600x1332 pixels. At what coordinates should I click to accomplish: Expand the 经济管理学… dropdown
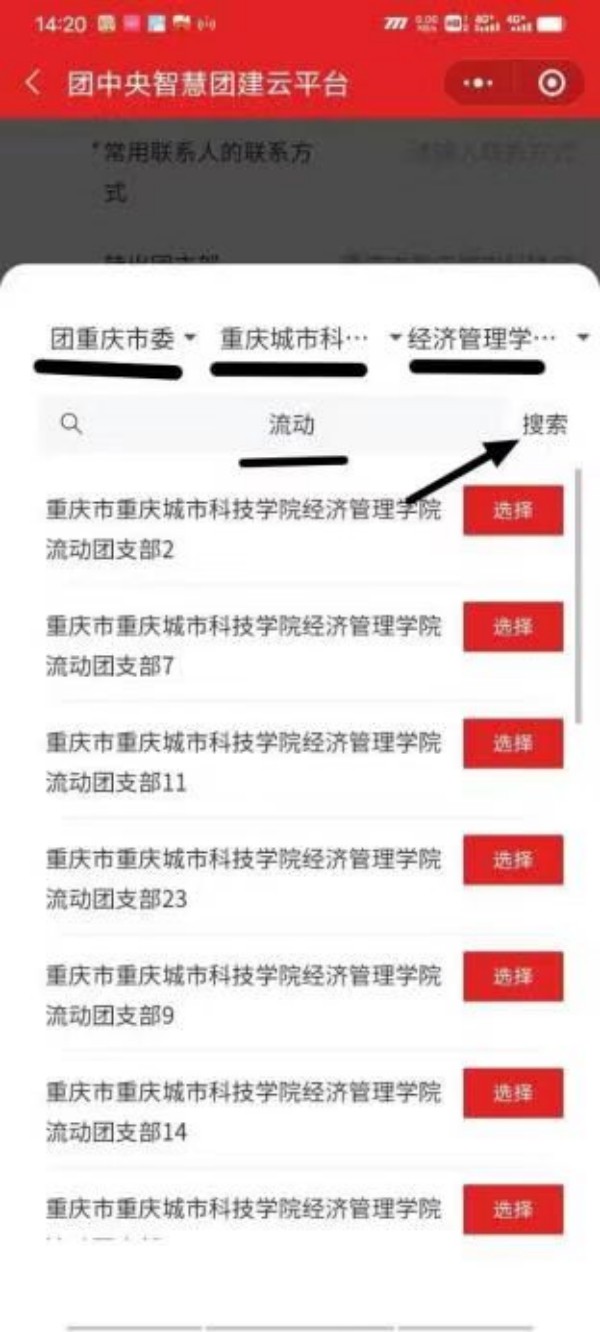point(497,338)
